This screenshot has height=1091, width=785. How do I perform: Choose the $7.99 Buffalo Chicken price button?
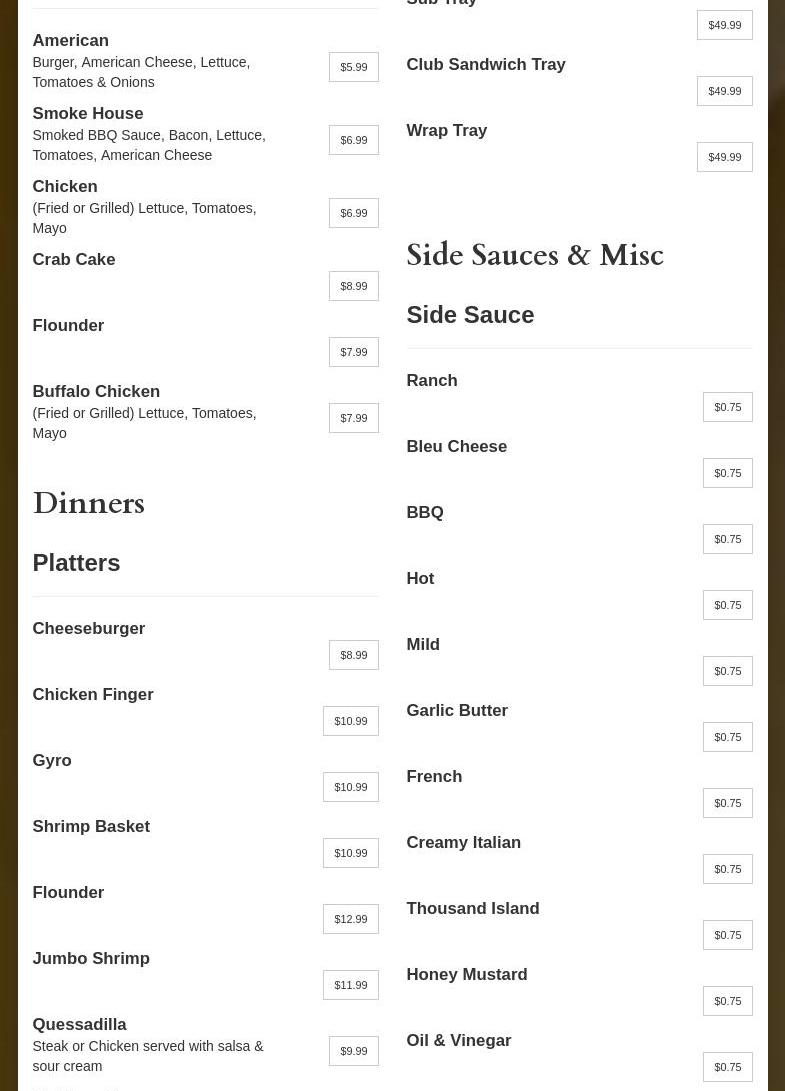353,418
